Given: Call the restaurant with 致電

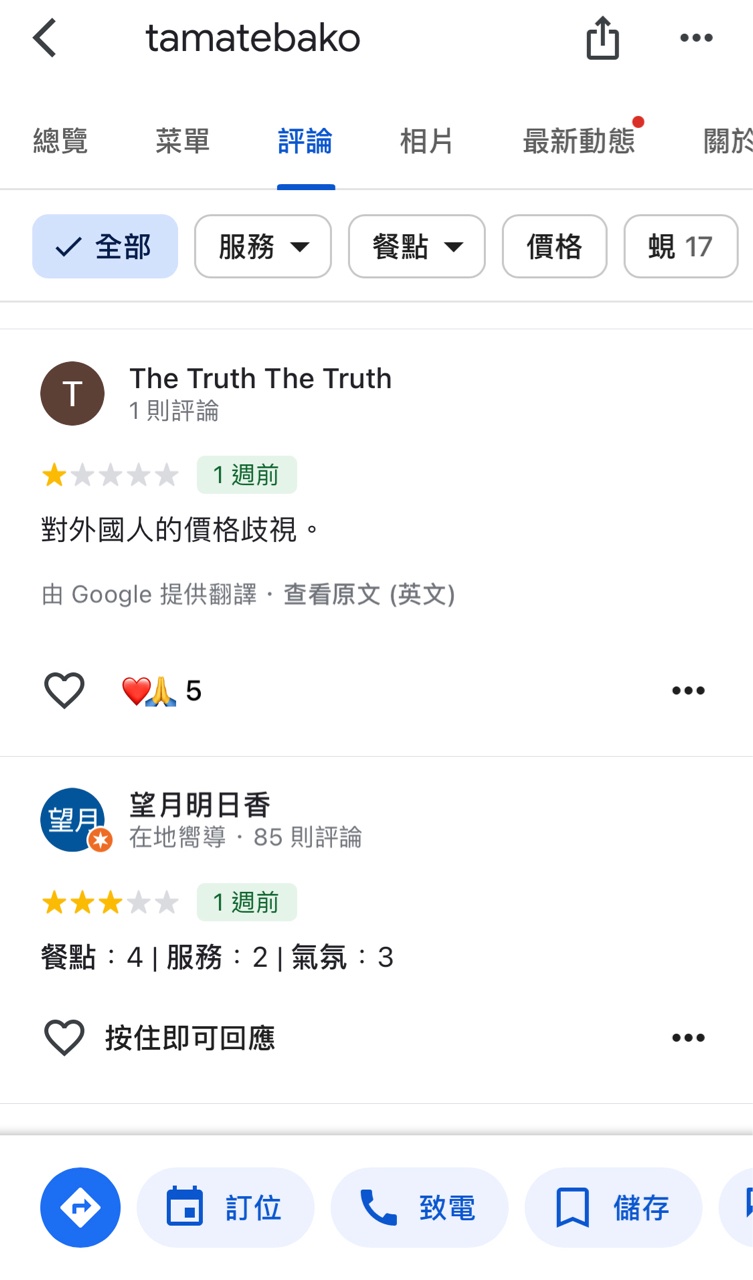Looking at the screenshot, I should pyautogui.click(x=419, y=1208).
